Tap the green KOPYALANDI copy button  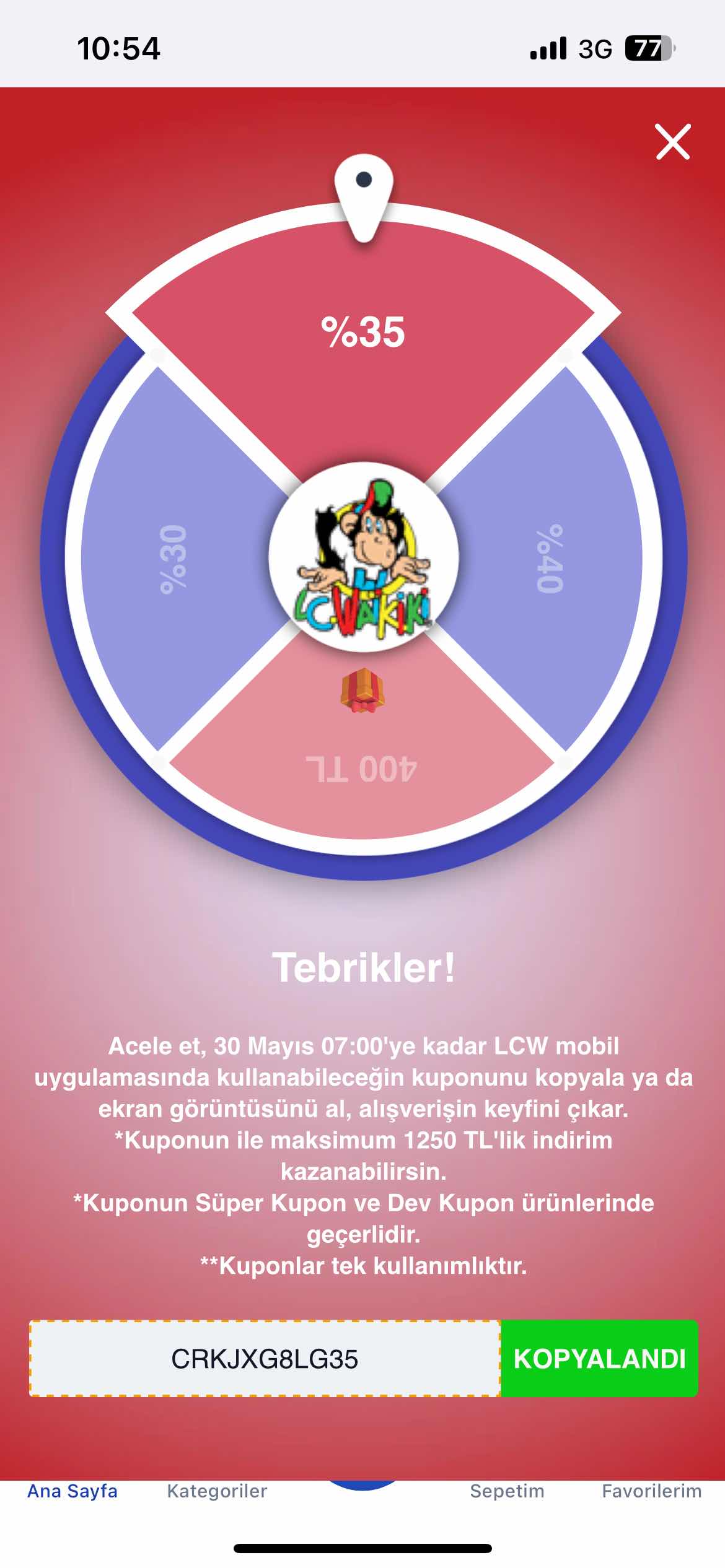pyautogui.click(x=599, y=1359)
